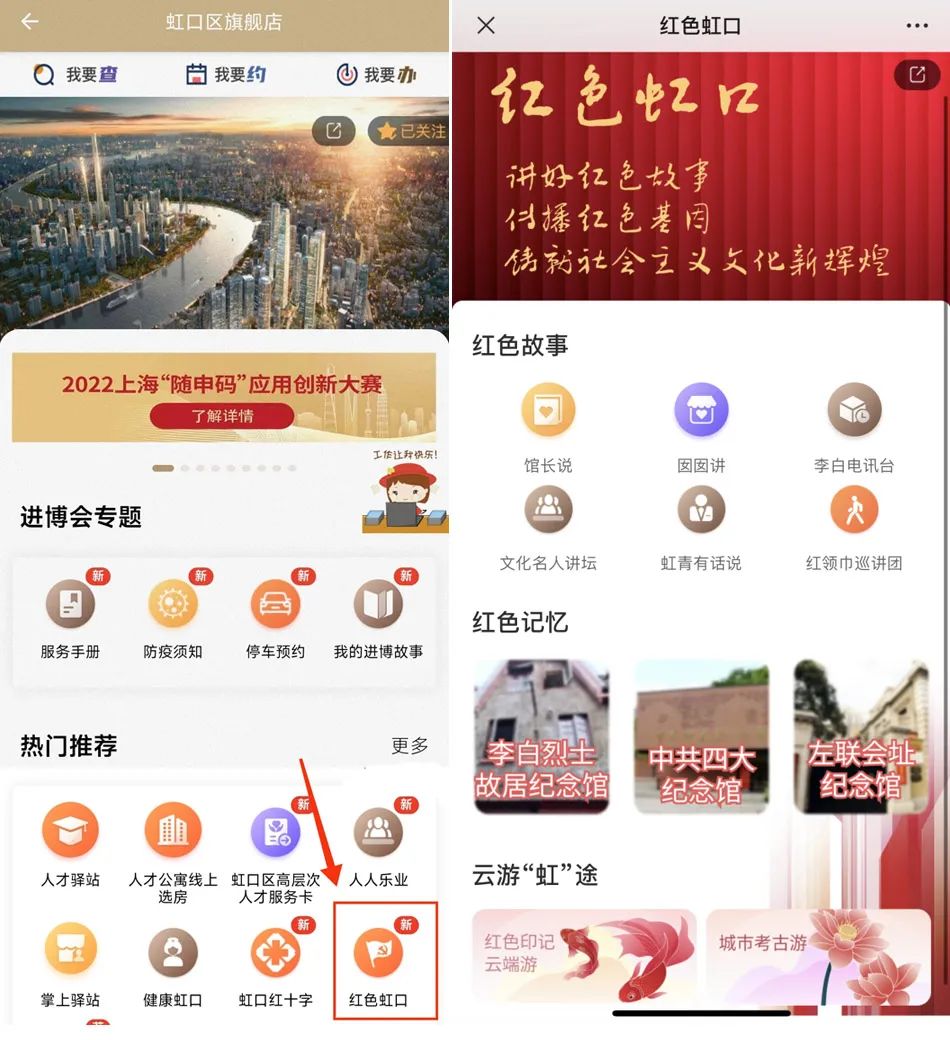Open 人才驿站
The width and height of the screenshot is (950, 1040).
(x=70, y=845)
